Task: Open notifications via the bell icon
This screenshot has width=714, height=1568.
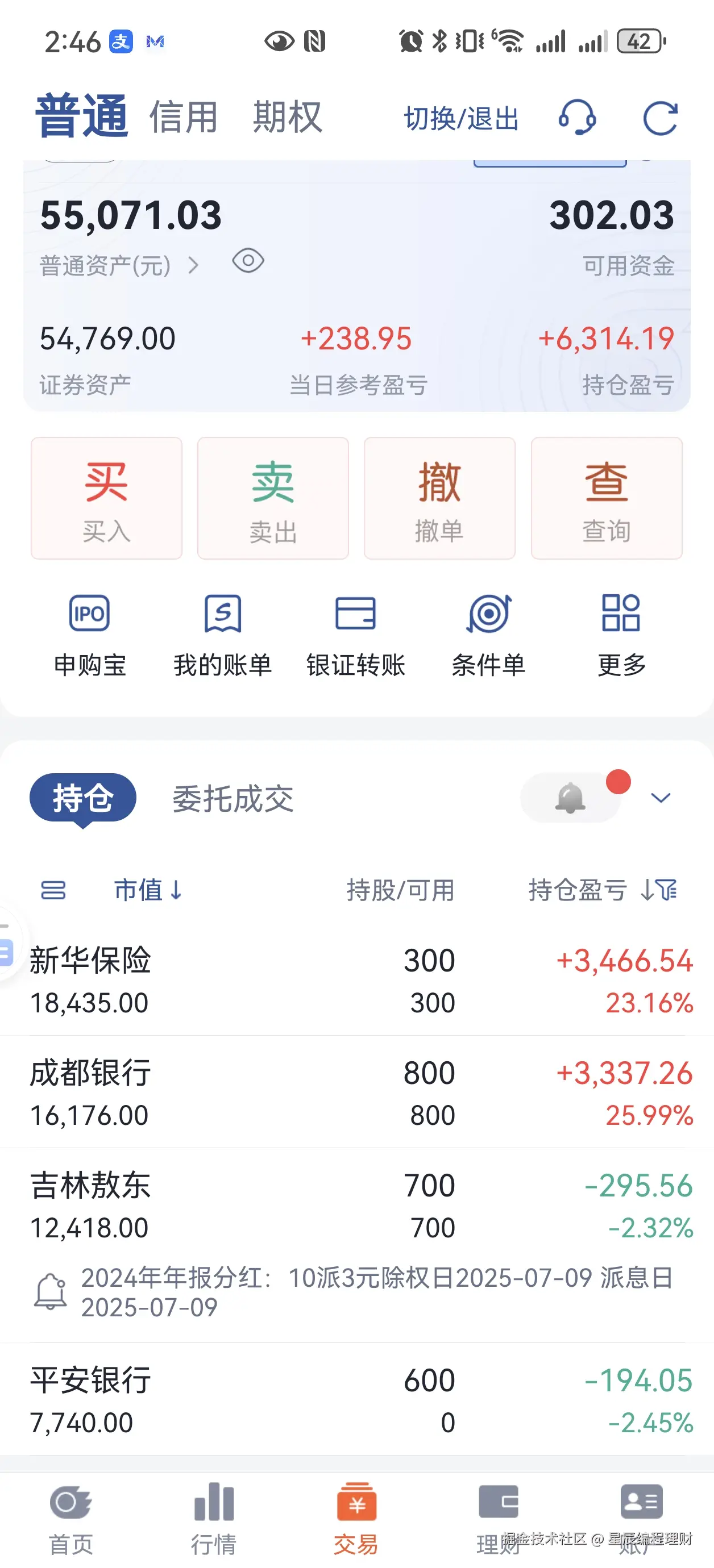Action: [569, 798]
